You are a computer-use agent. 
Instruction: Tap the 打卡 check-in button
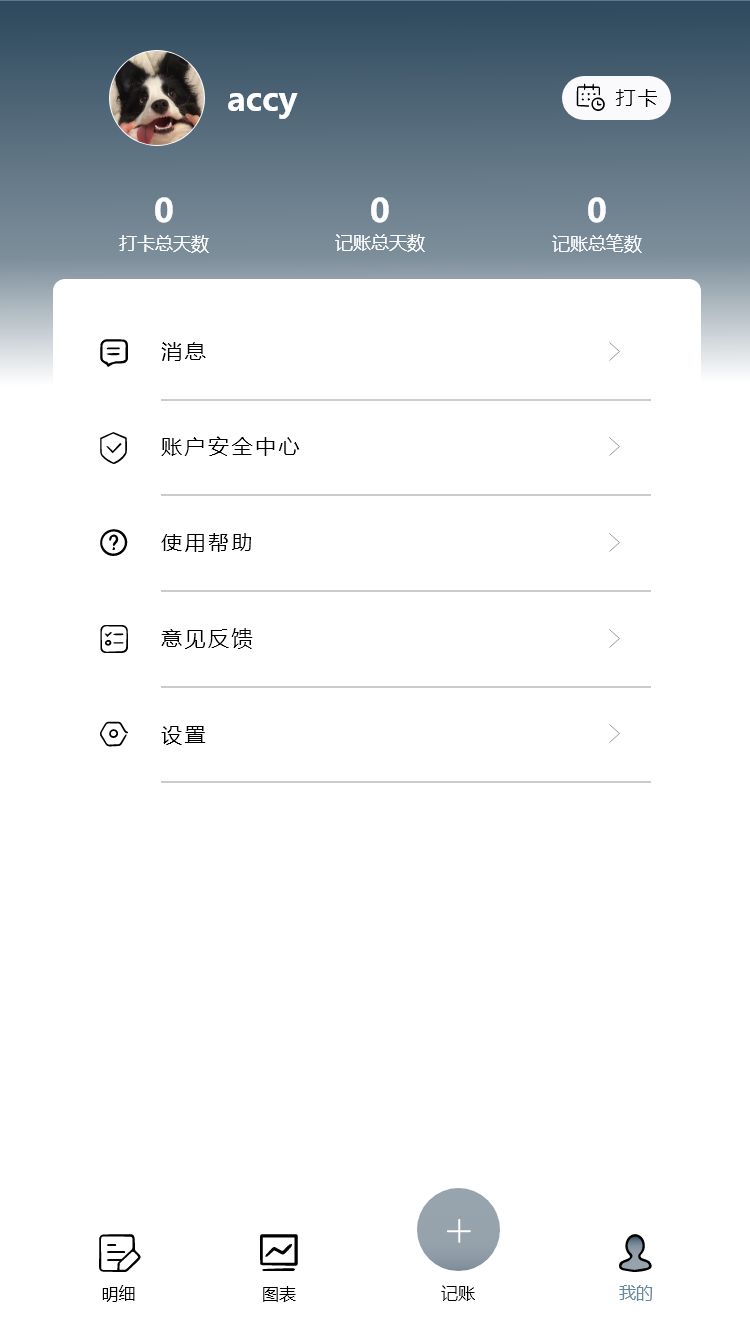point(616,98)
